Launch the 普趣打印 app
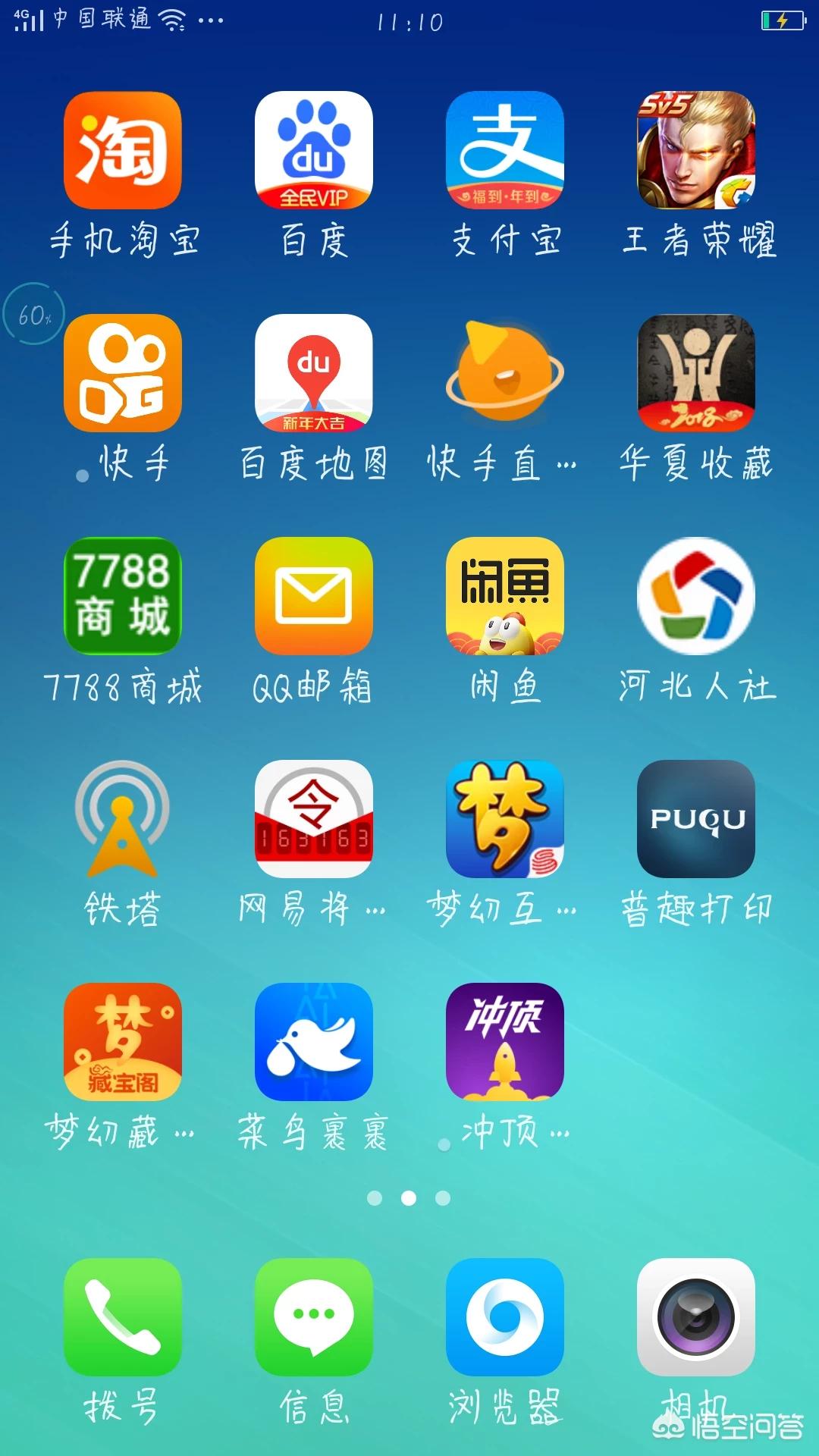The height and width of the screenshot is (1456, 819). (696, 819)
